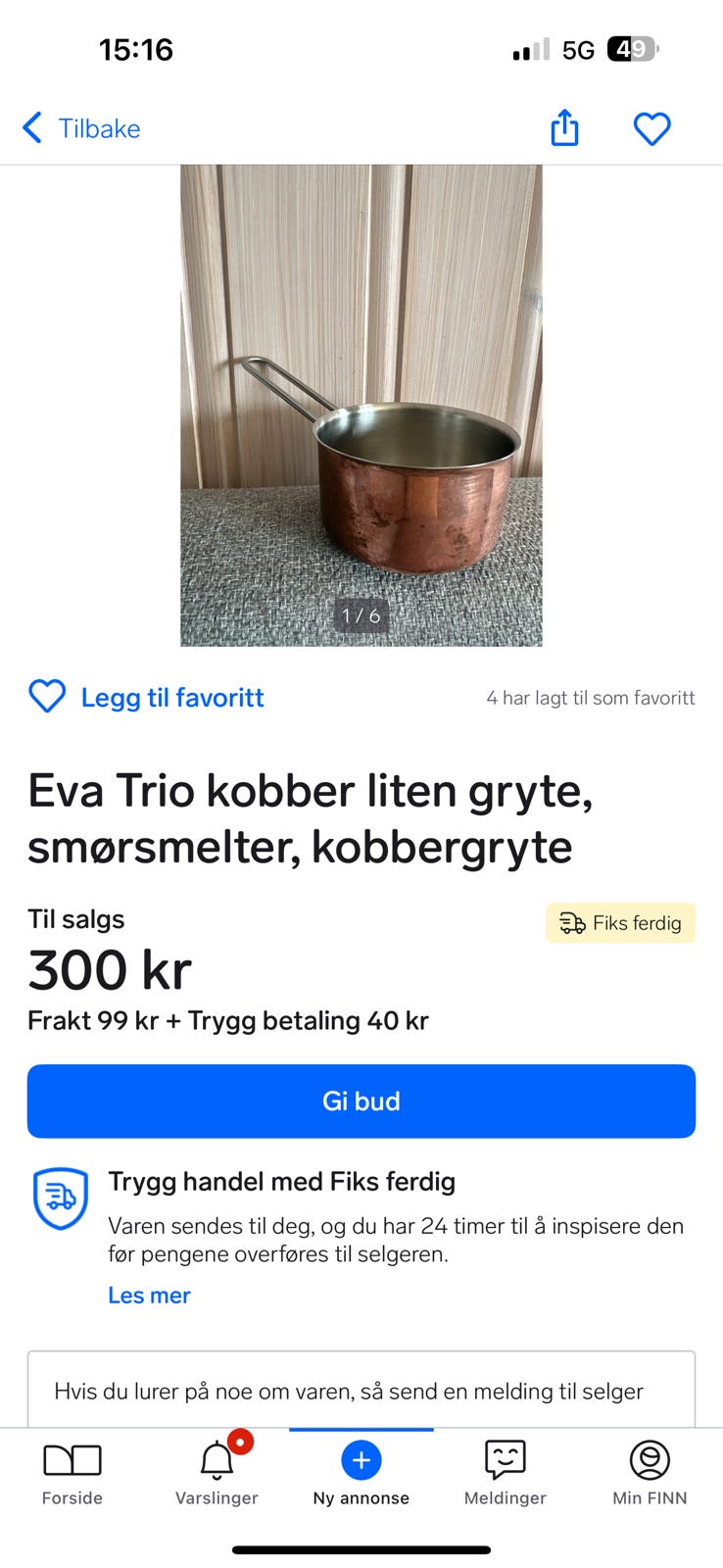Create a new ad with the blue plus icon
Image resolution: width=723 pixels, height=1568 pixels.
361,1460
